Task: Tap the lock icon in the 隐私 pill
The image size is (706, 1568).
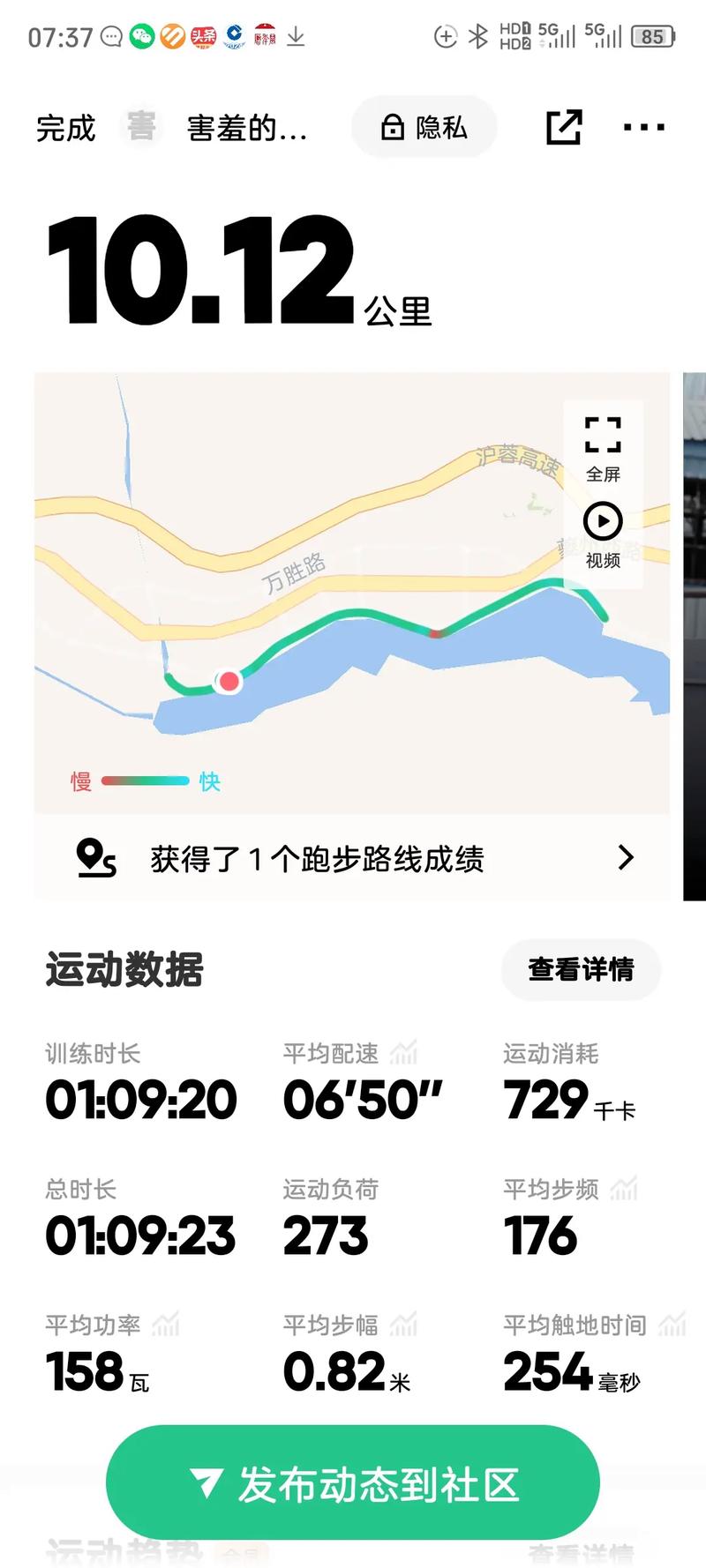Action: click(392, 127)
